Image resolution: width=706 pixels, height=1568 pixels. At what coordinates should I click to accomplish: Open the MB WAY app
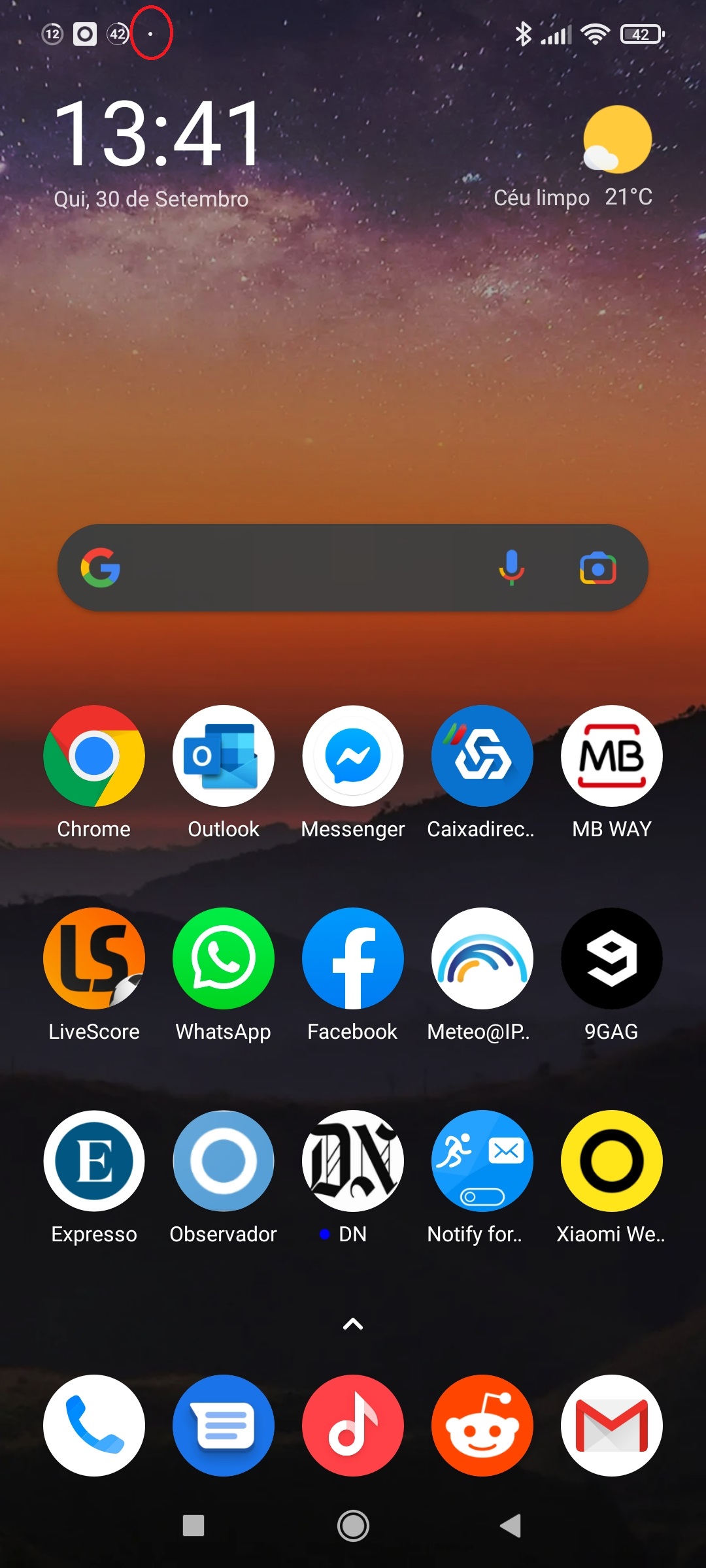coord(612,756)
